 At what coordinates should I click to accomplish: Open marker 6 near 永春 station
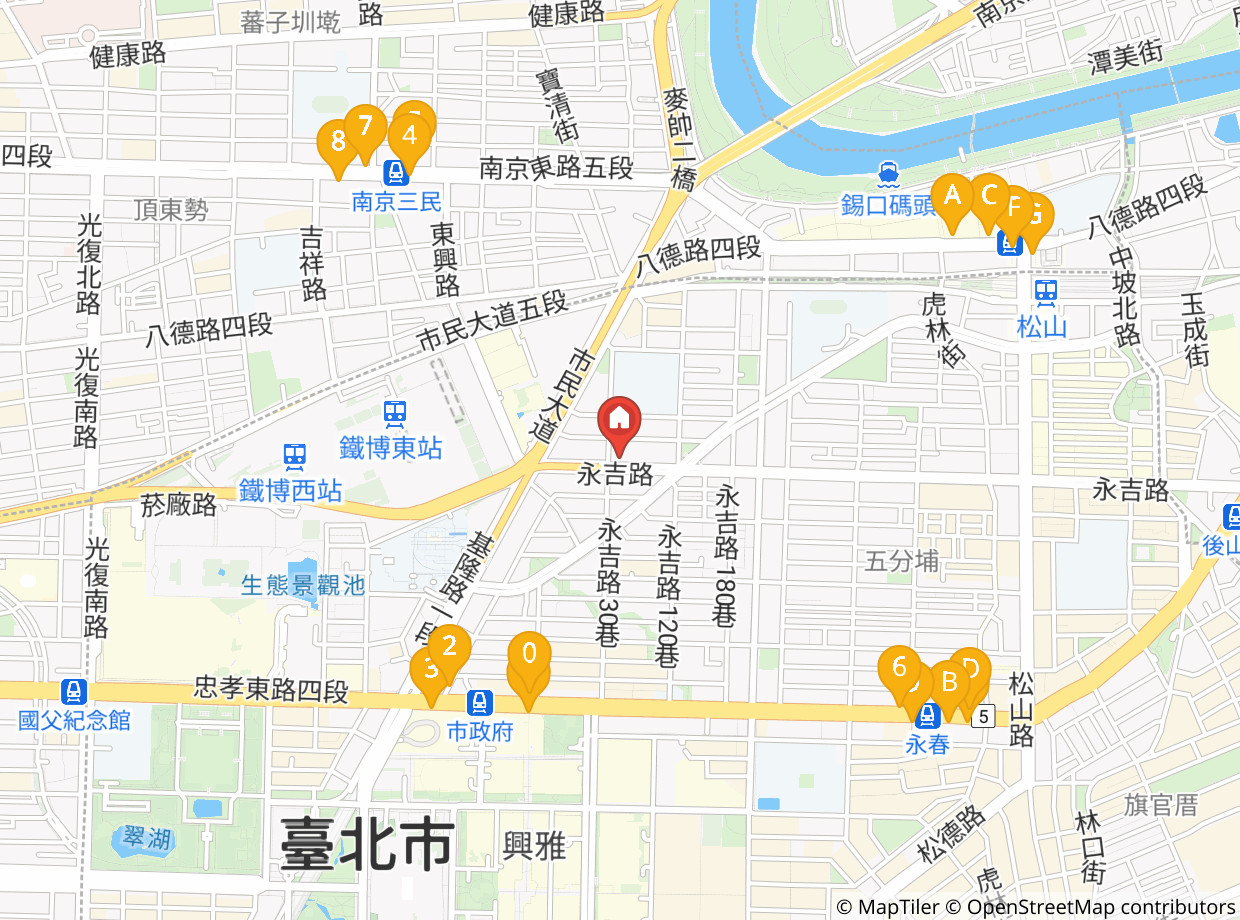pyautogui.click(x=899, y=667)
